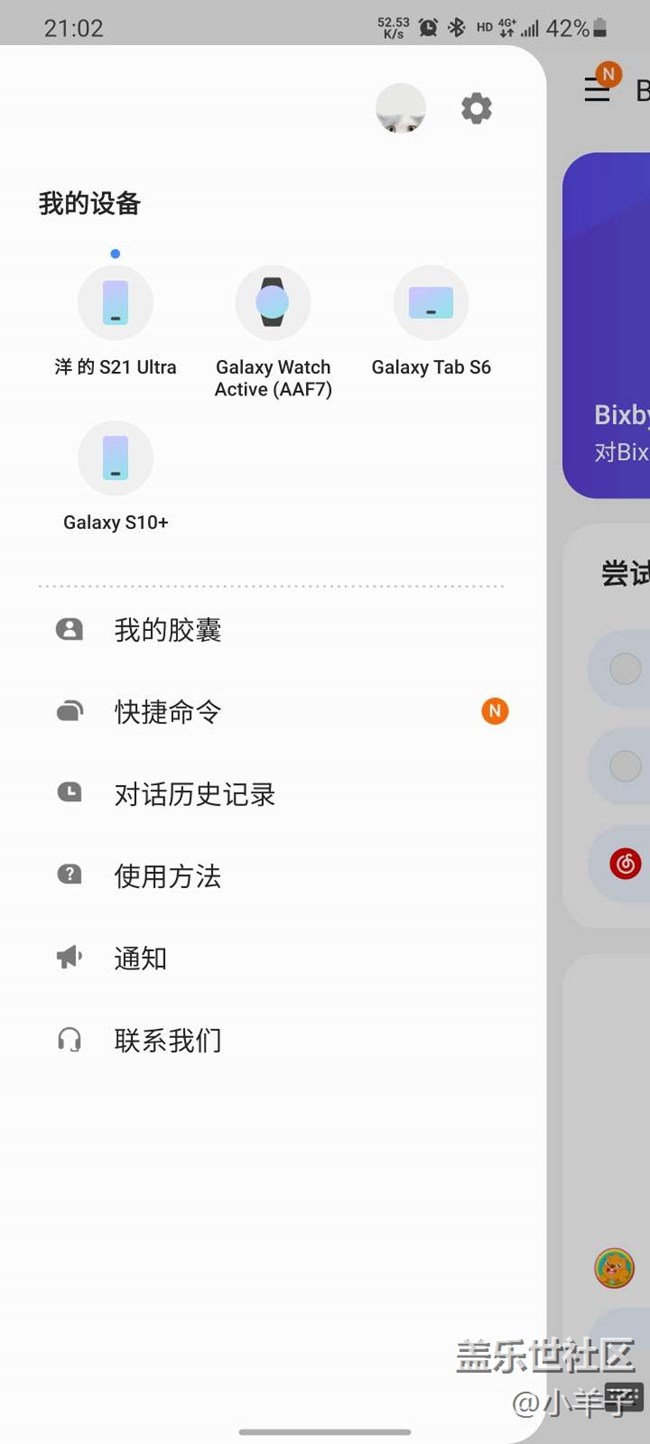
Task: Tap the hamburger menu button
Action: [597, 90]
